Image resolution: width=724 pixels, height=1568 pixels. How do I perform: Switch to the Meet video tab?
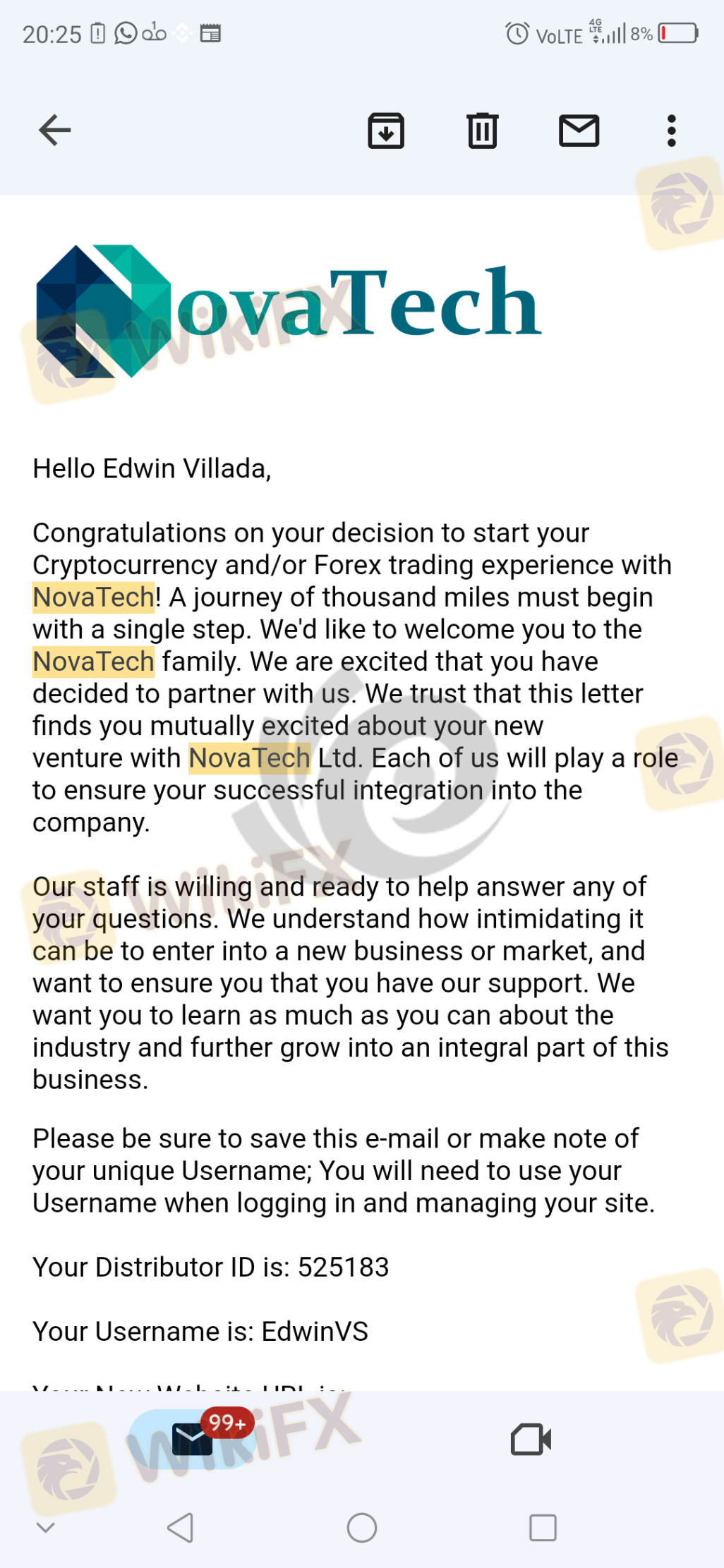click(531, 1440)
